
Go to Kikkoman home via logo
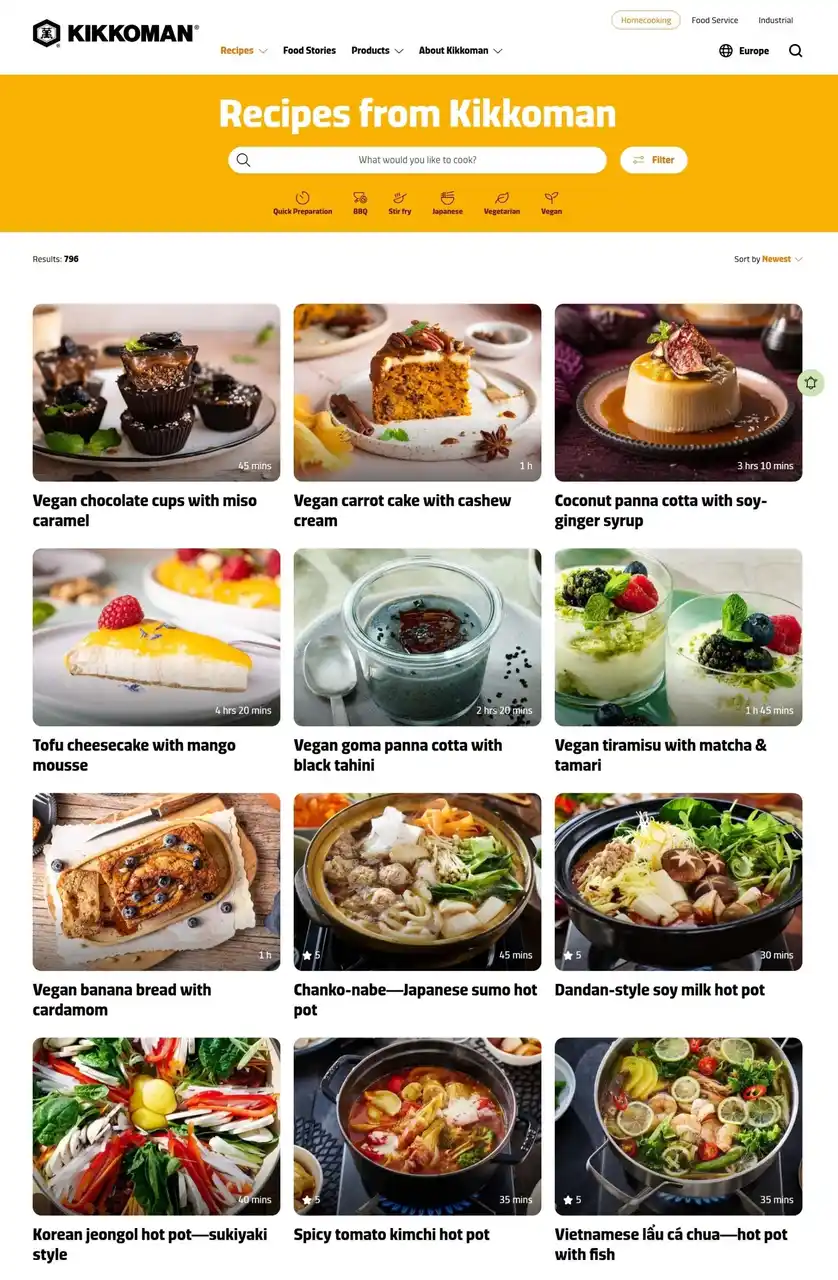coord(115,33)
